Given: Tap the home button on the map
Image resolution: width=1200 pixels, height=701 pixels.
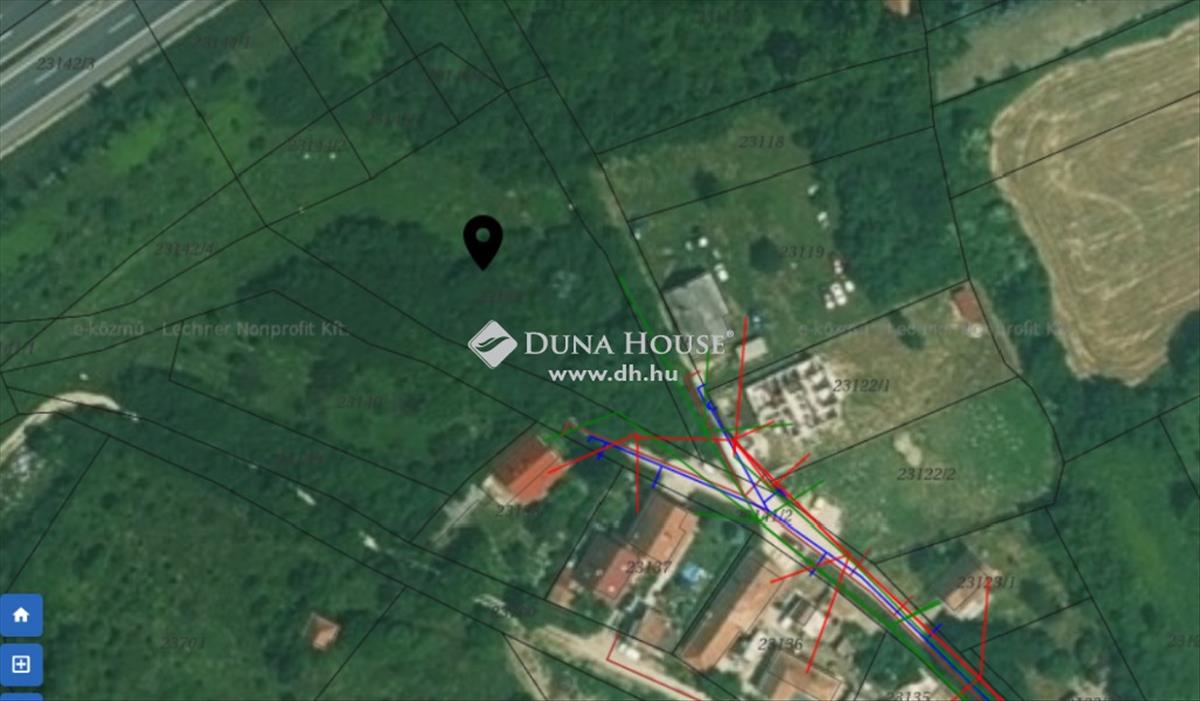Looking at the screenshot, I should (21, 615).
